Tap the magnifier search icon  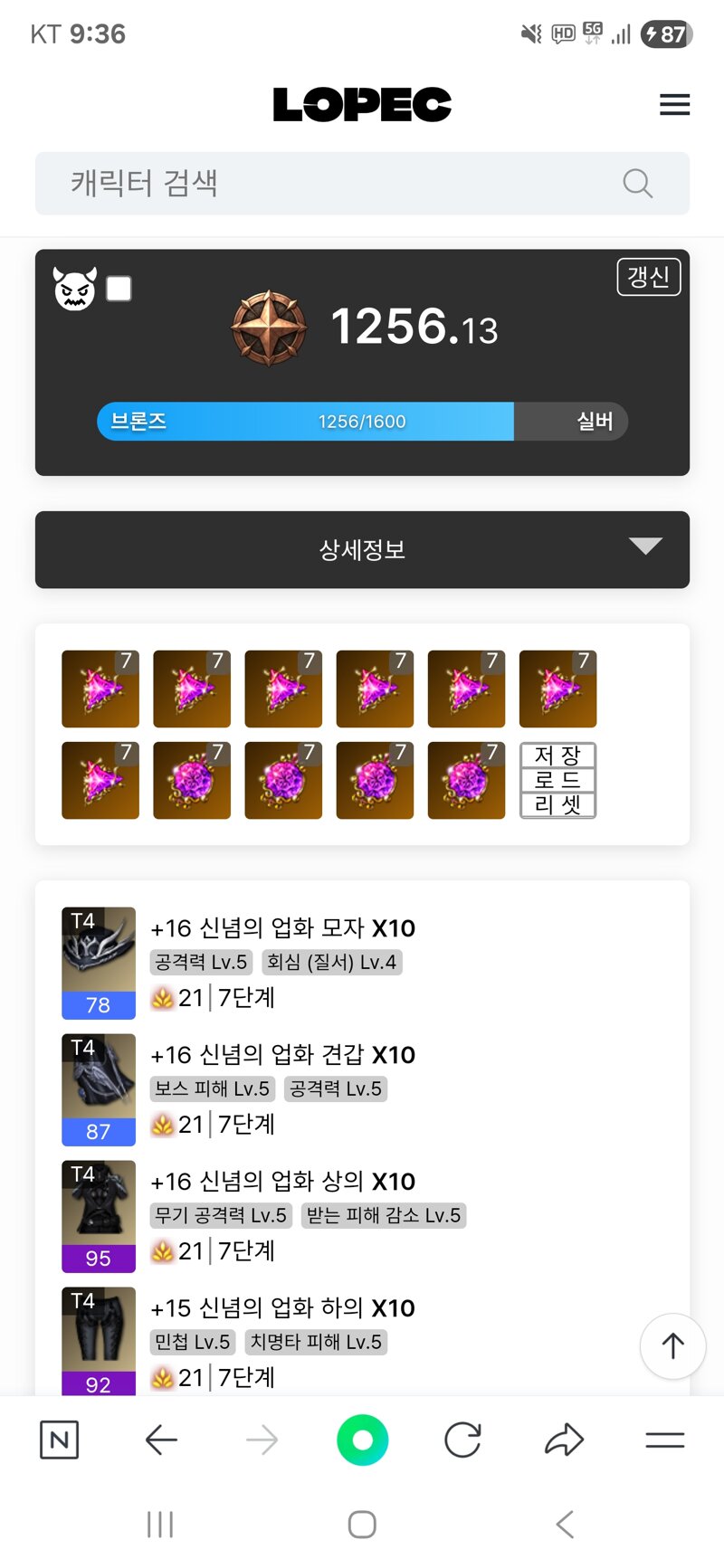638,184
